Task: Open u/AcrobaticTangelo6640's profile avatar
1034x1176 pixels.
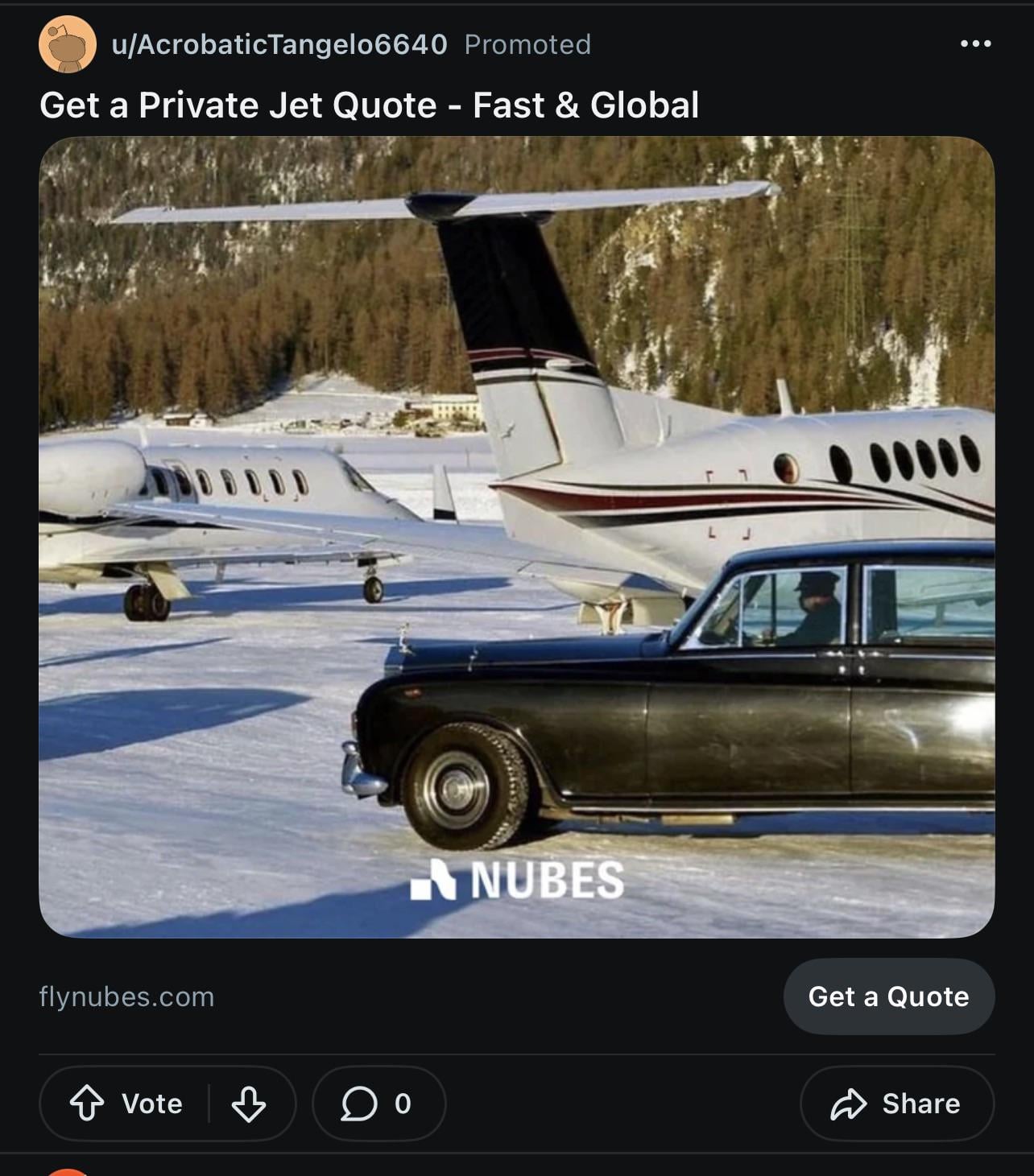Action: [x=68, y=44]
